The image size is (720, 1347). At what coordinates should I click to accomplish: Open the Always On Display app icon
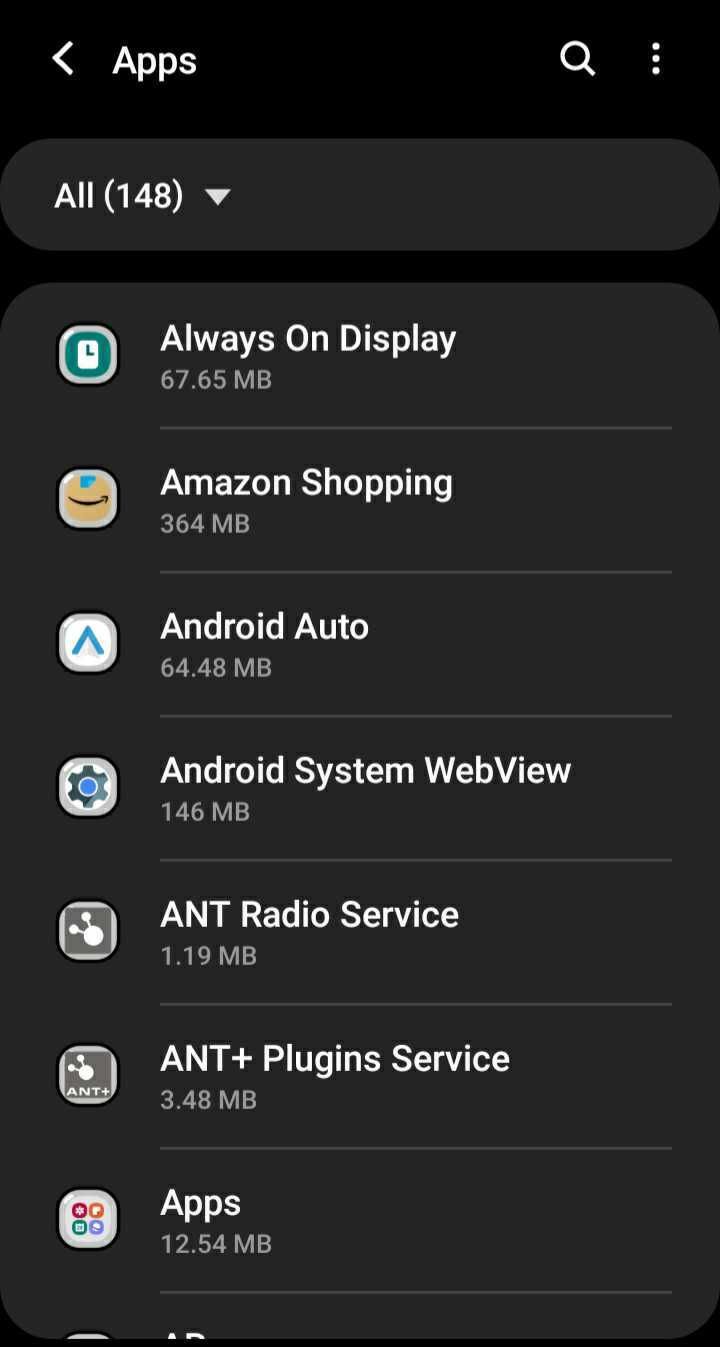pos(88,355)
